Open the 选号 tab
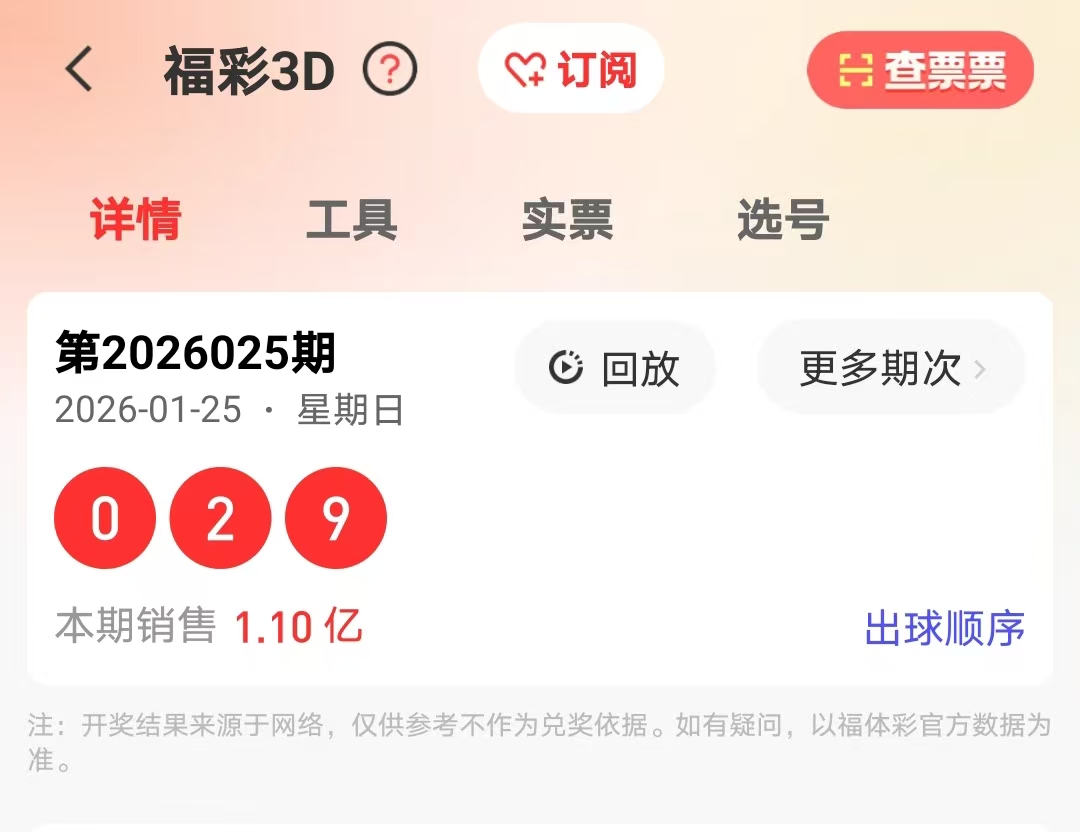 tap(783, 220)
